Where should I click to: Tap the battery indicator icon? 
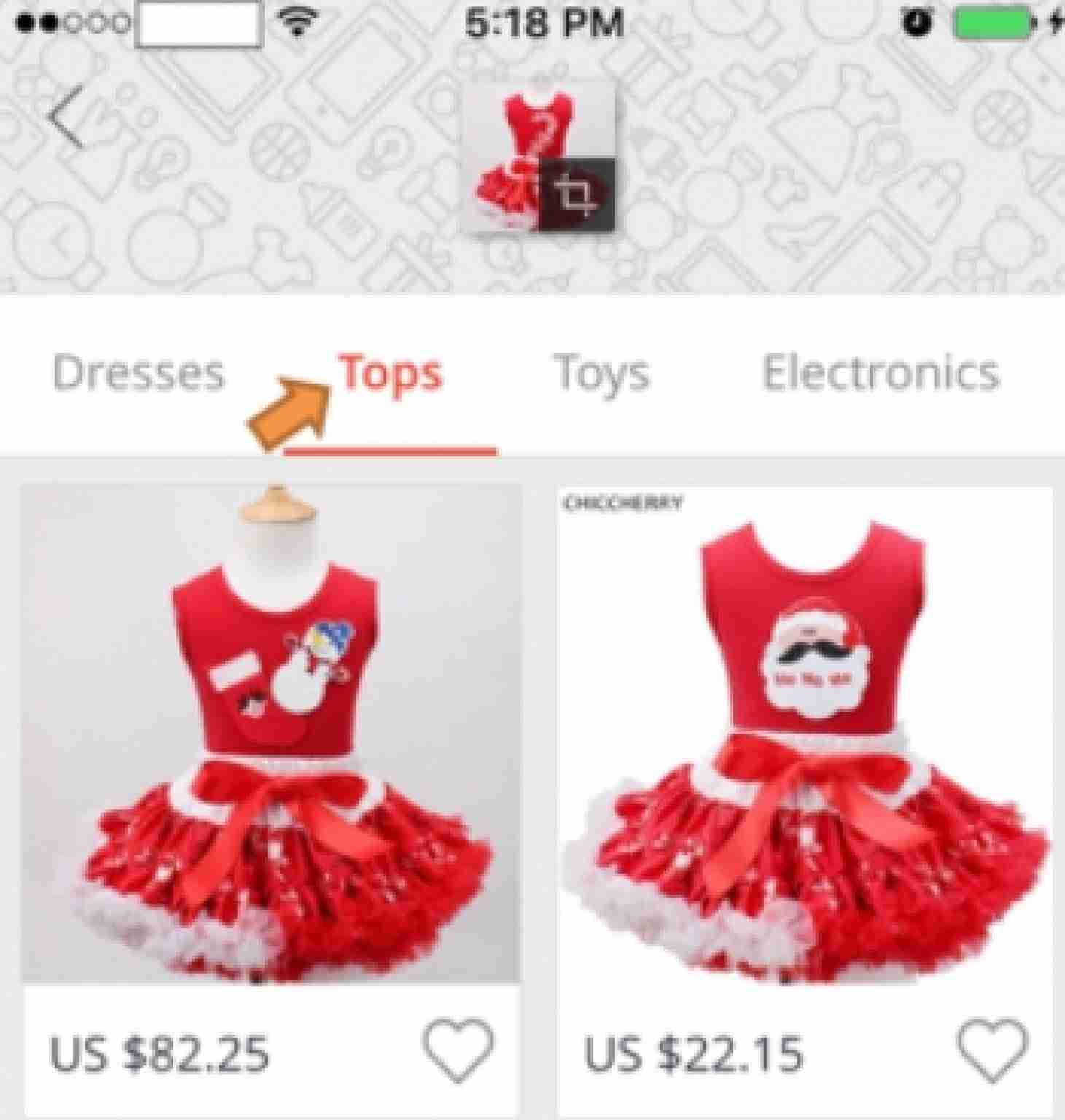coord(991,20)
